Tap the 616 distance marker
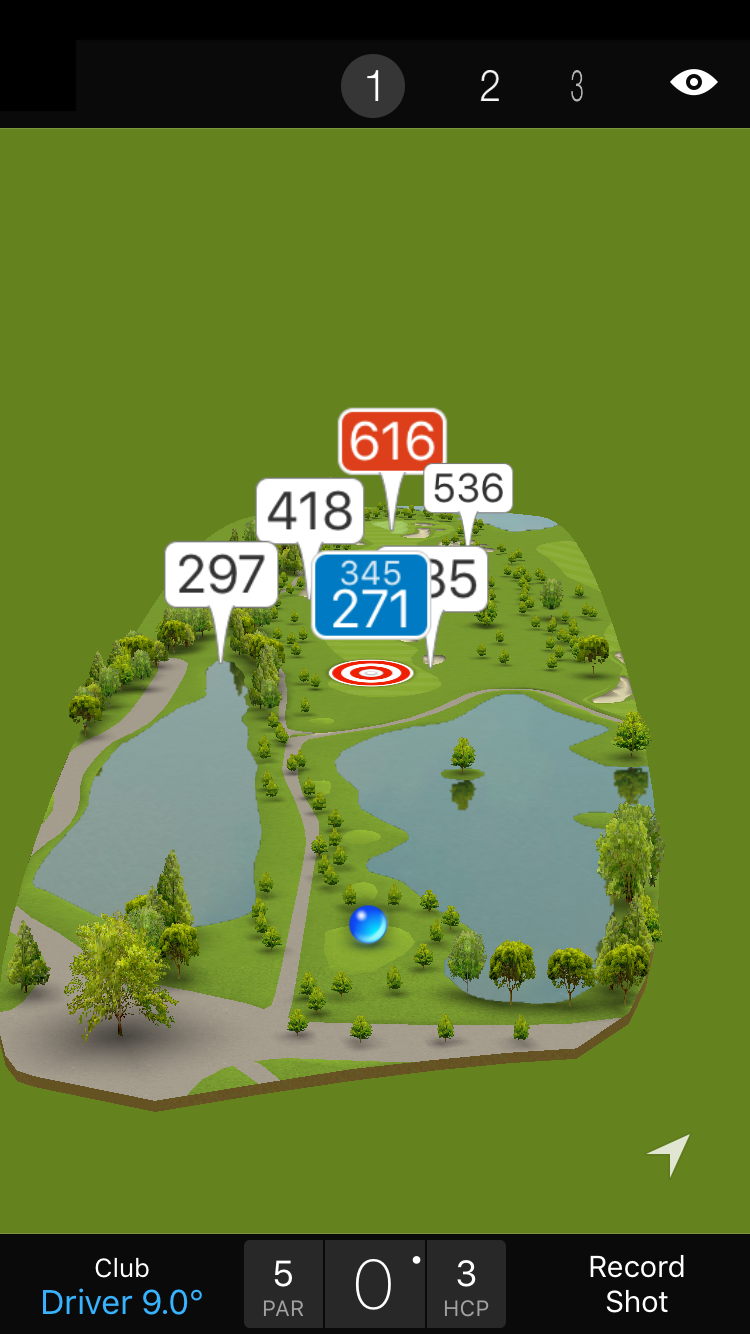The image size is (750, 1334). coord(392,441)
